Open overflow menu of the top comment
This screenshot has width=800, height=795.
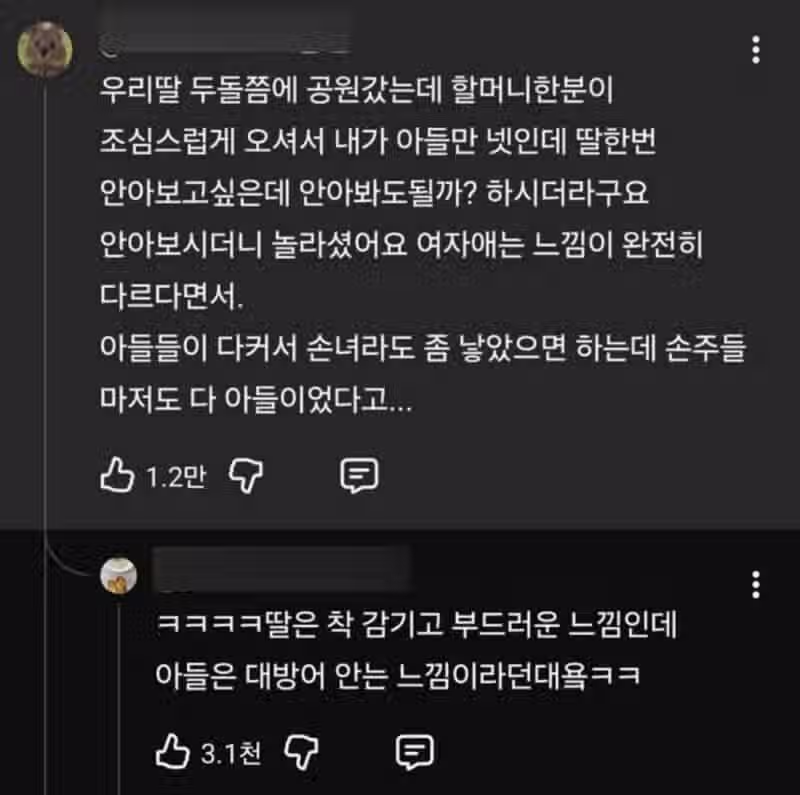click(756, 47)
